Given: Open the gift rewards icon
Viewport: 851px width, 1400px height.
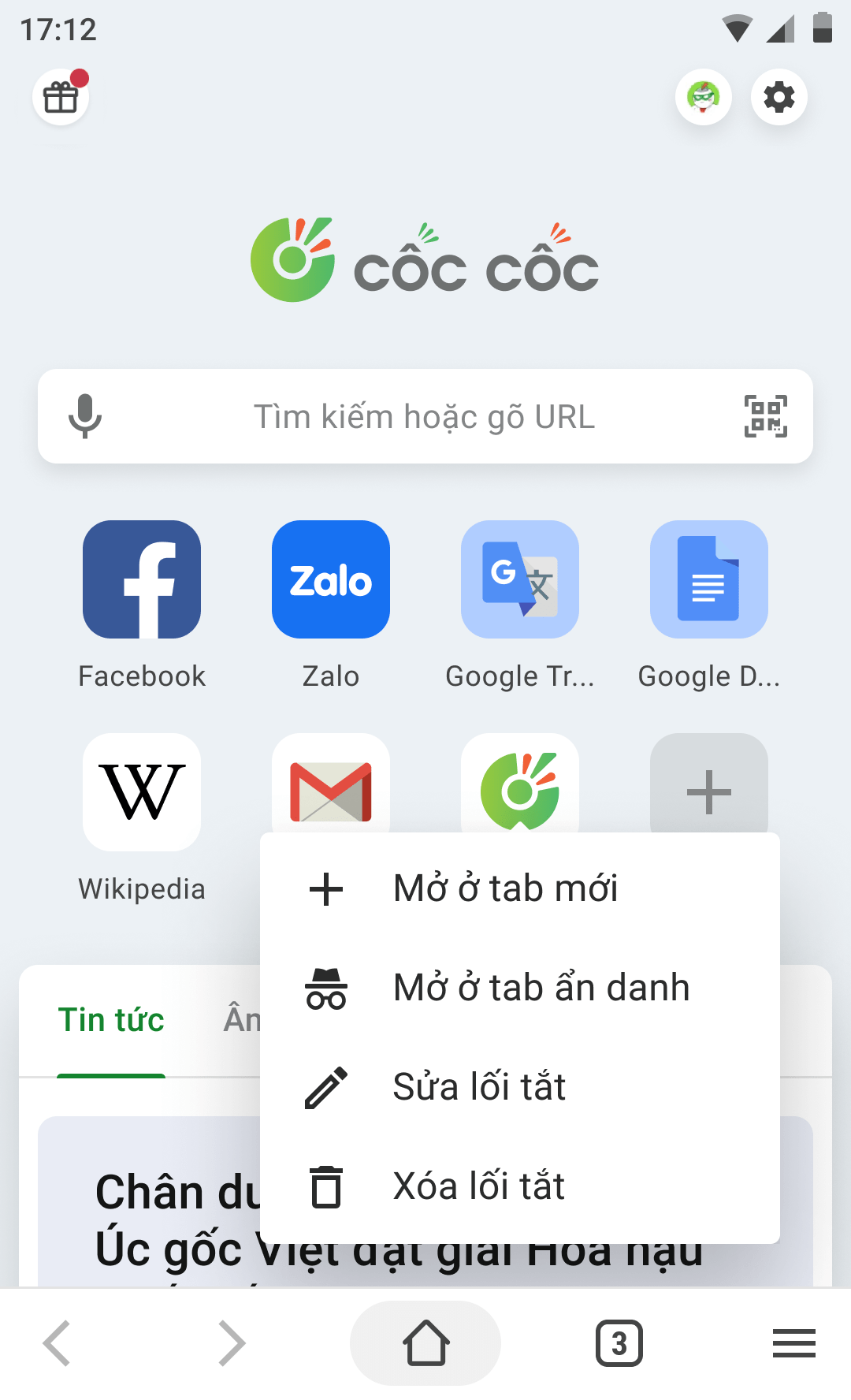Looking at the screenshot, I should (61, 98).
